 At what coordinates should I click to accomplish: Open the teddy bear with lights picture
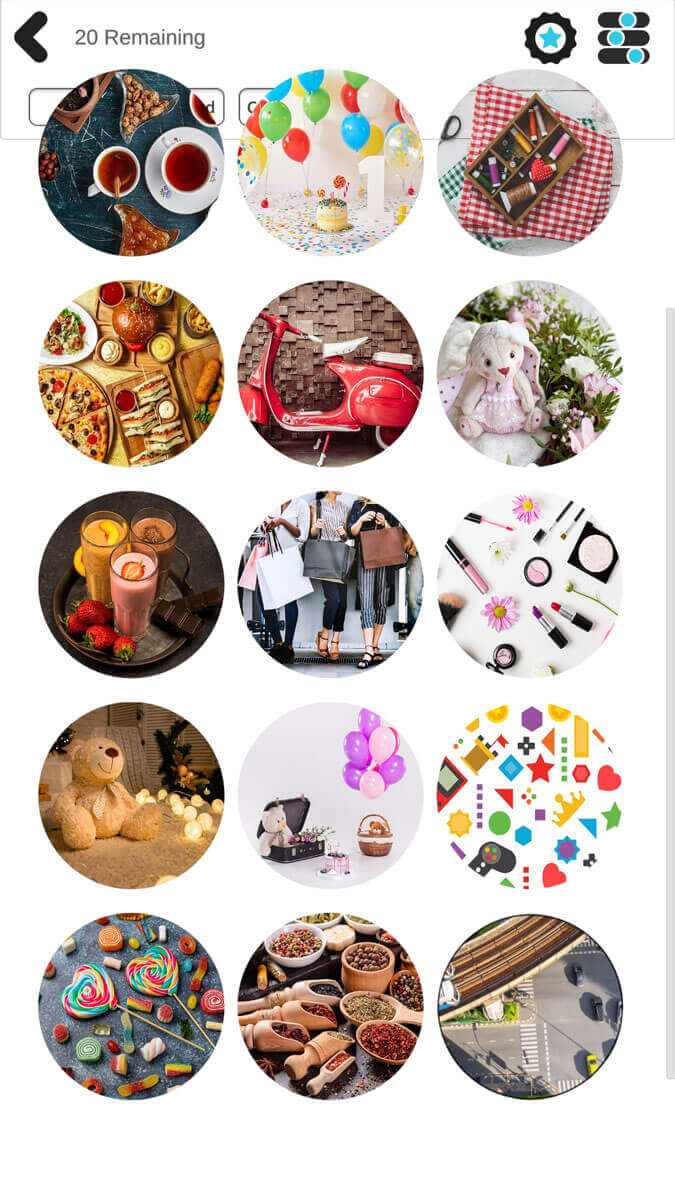pyautogui.click(x=131, y=795)
